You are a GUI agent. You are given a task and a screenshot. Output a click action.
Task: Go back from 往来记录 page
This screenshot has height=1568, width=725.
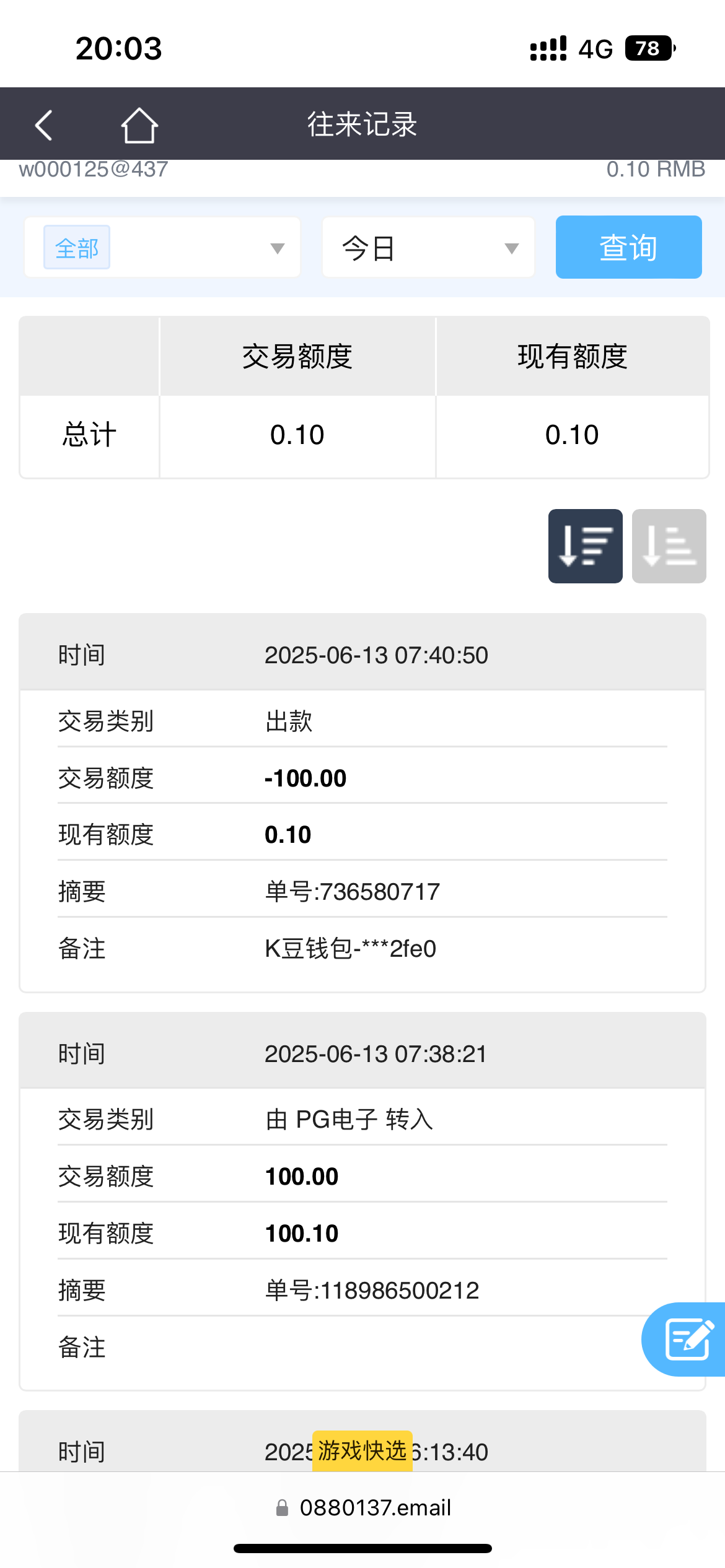click(x=43, y=125)
